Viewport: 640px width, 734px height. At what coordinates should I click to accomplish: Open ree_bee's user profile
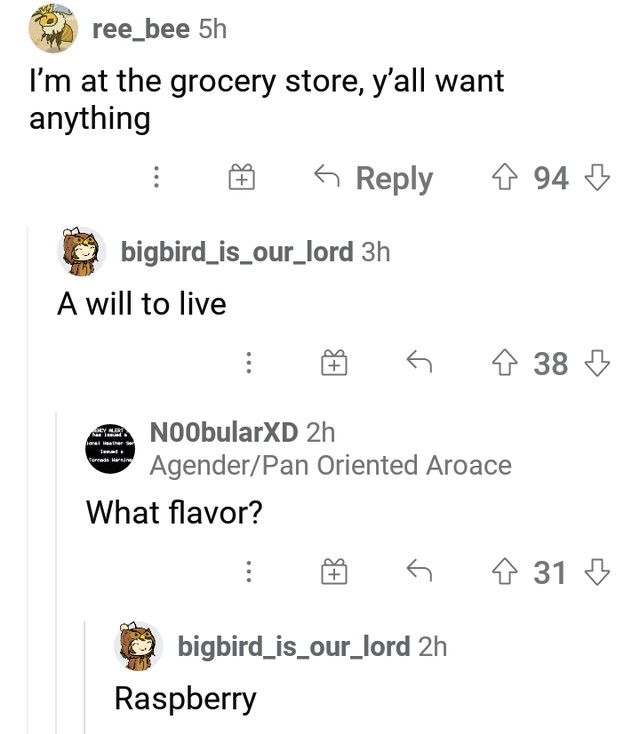point(140,30)
